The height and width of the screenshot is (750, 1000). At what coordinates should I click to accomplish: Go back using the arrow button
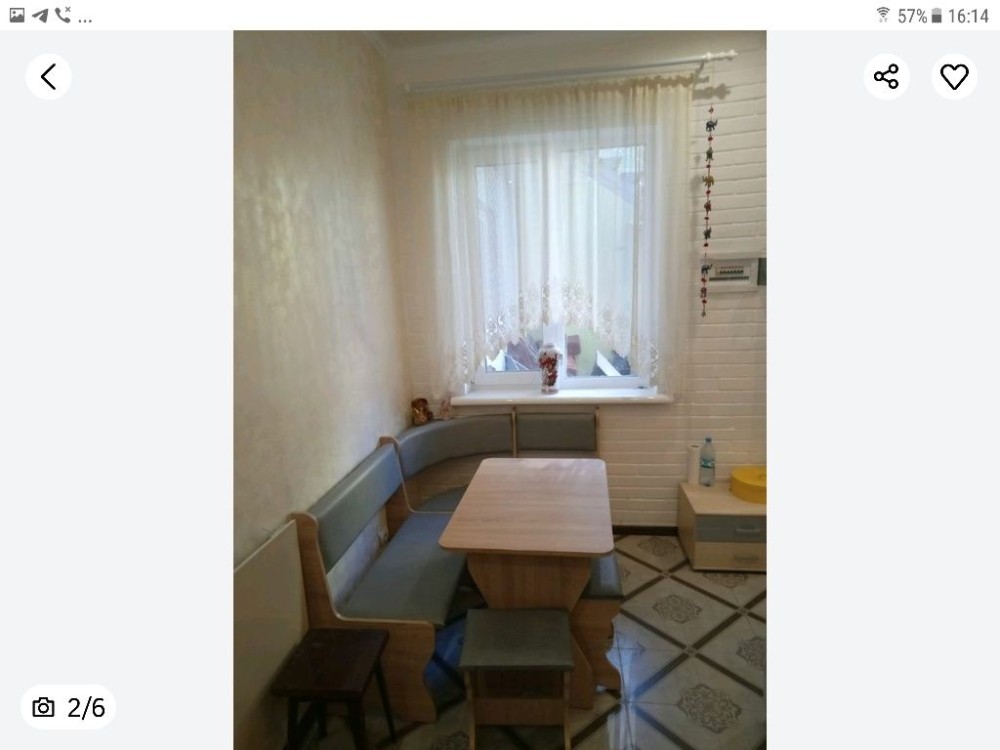tap(48, 77)
